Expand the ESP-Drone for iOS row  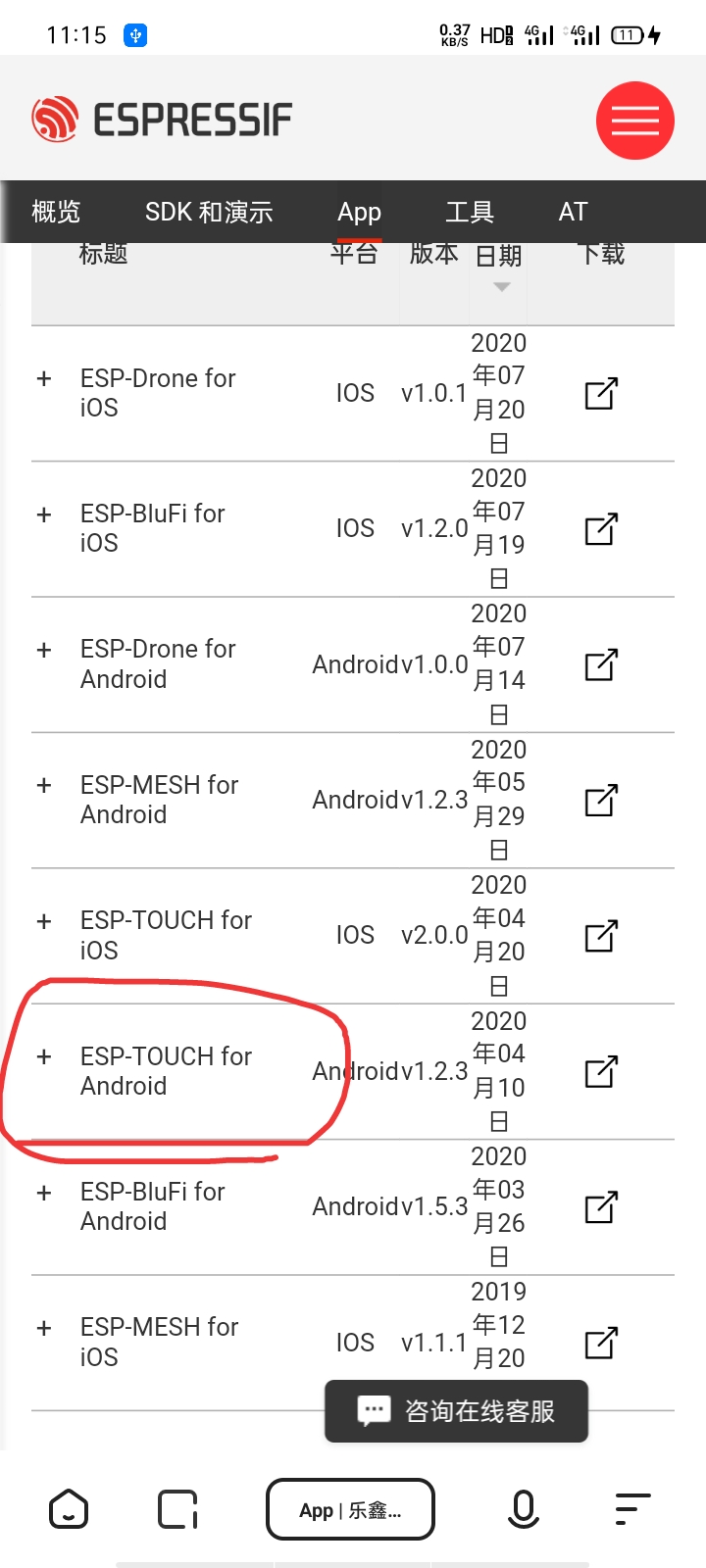(x=43, y=379)
